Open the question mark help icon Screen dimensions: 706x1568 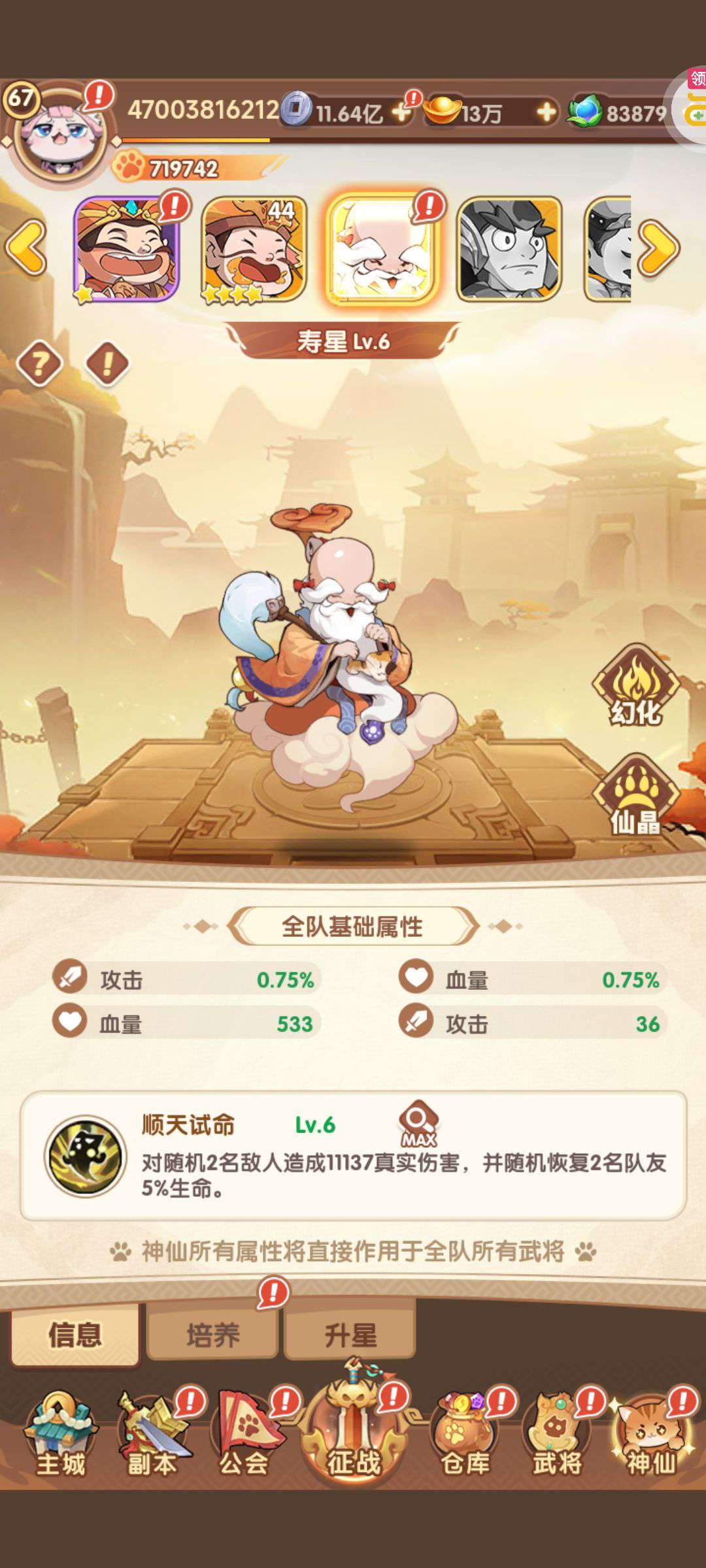40,363
